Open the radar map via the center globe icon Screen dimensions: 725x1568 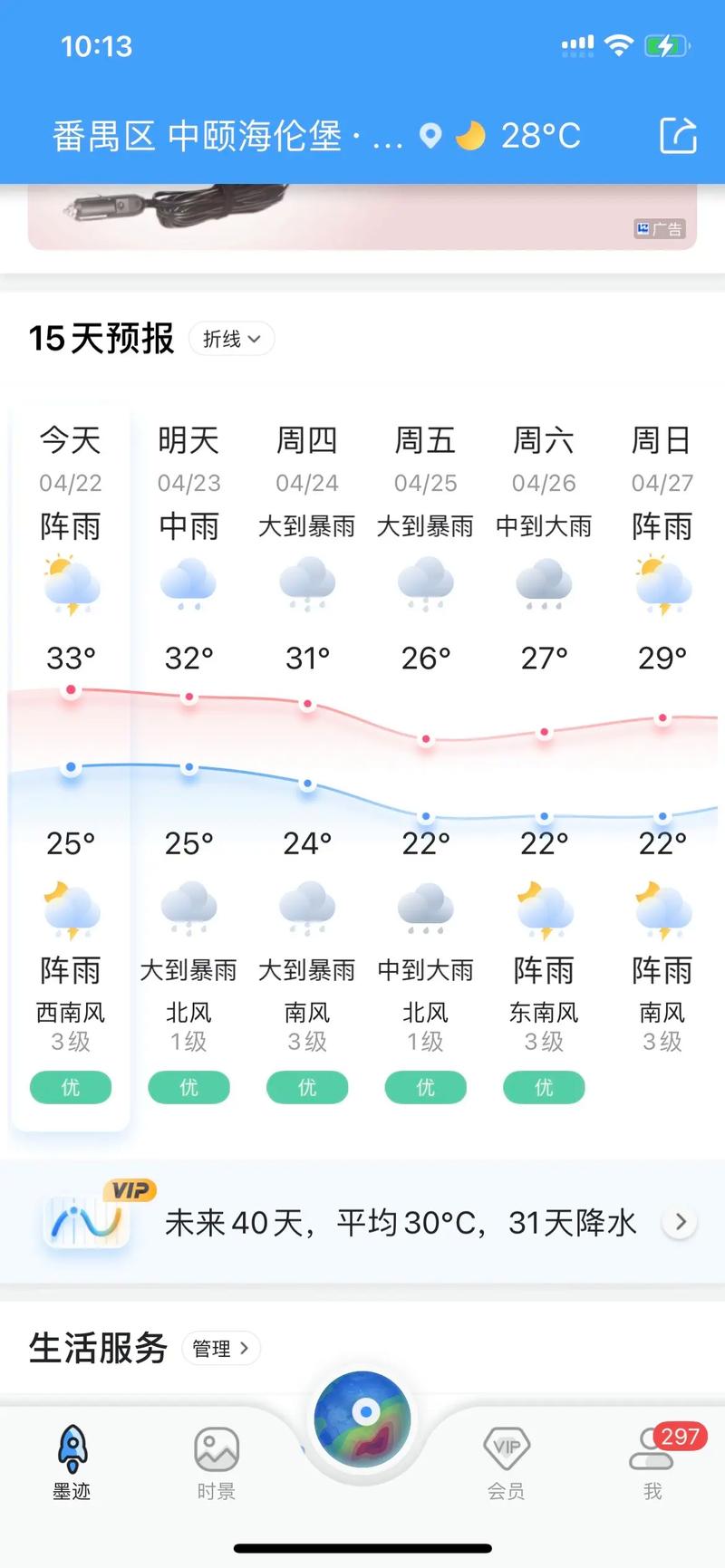pyautogui.click(x=362, y=1419)
